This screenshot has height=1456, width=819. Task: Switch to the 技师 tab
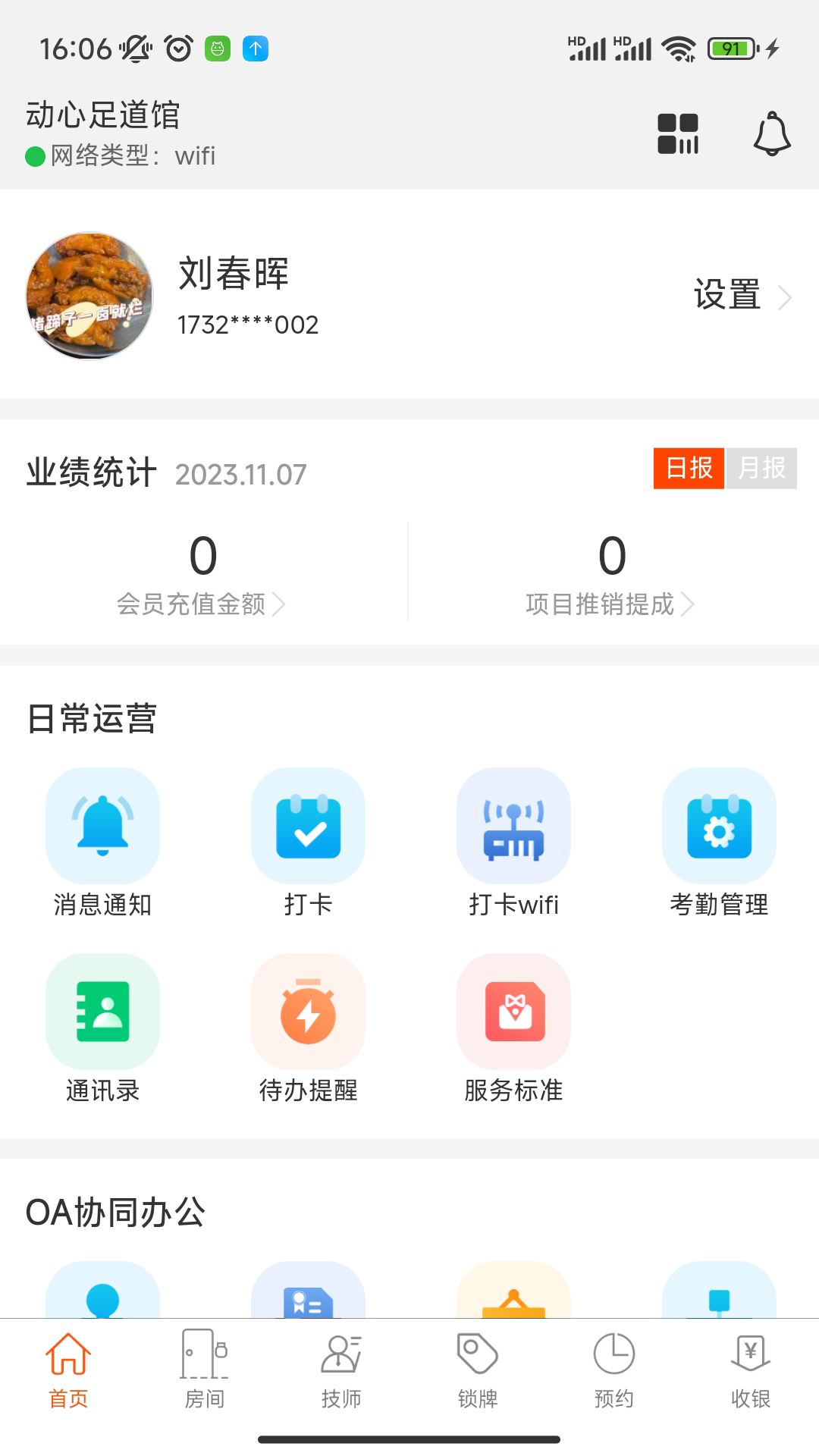341,1370
